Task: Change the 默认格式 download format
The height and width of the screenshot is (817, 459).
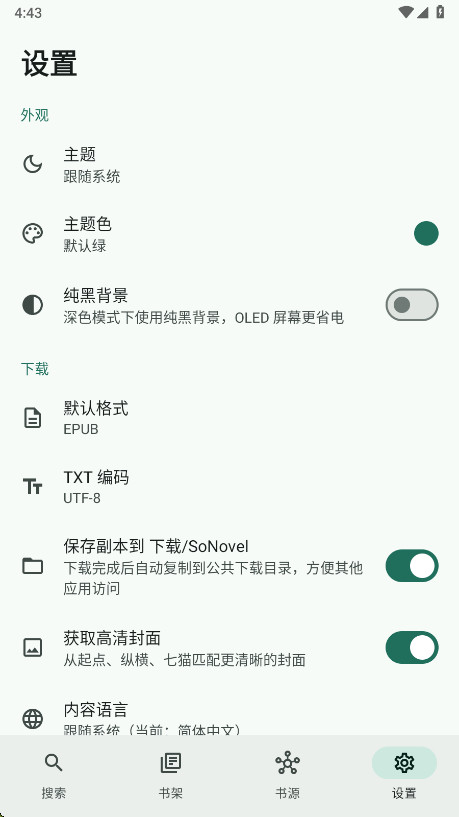Action: tap(229, 418)
